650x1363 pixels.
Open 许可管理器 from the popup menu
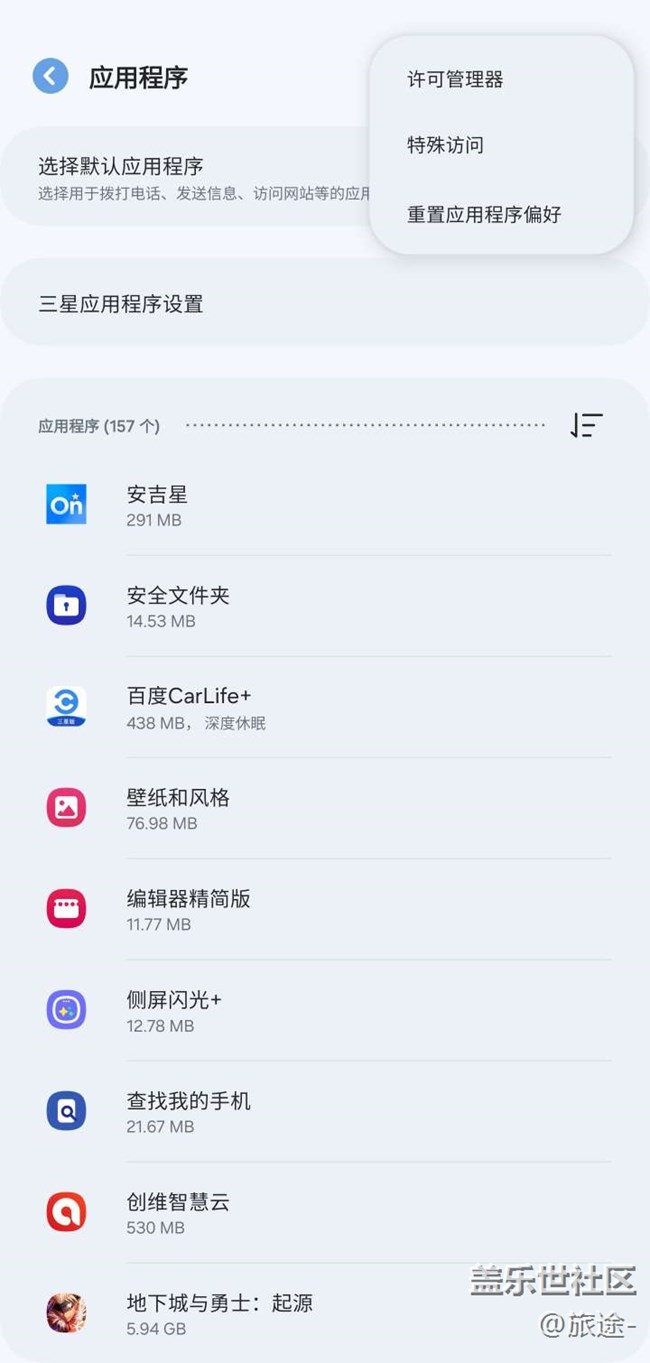pos(455,80)
